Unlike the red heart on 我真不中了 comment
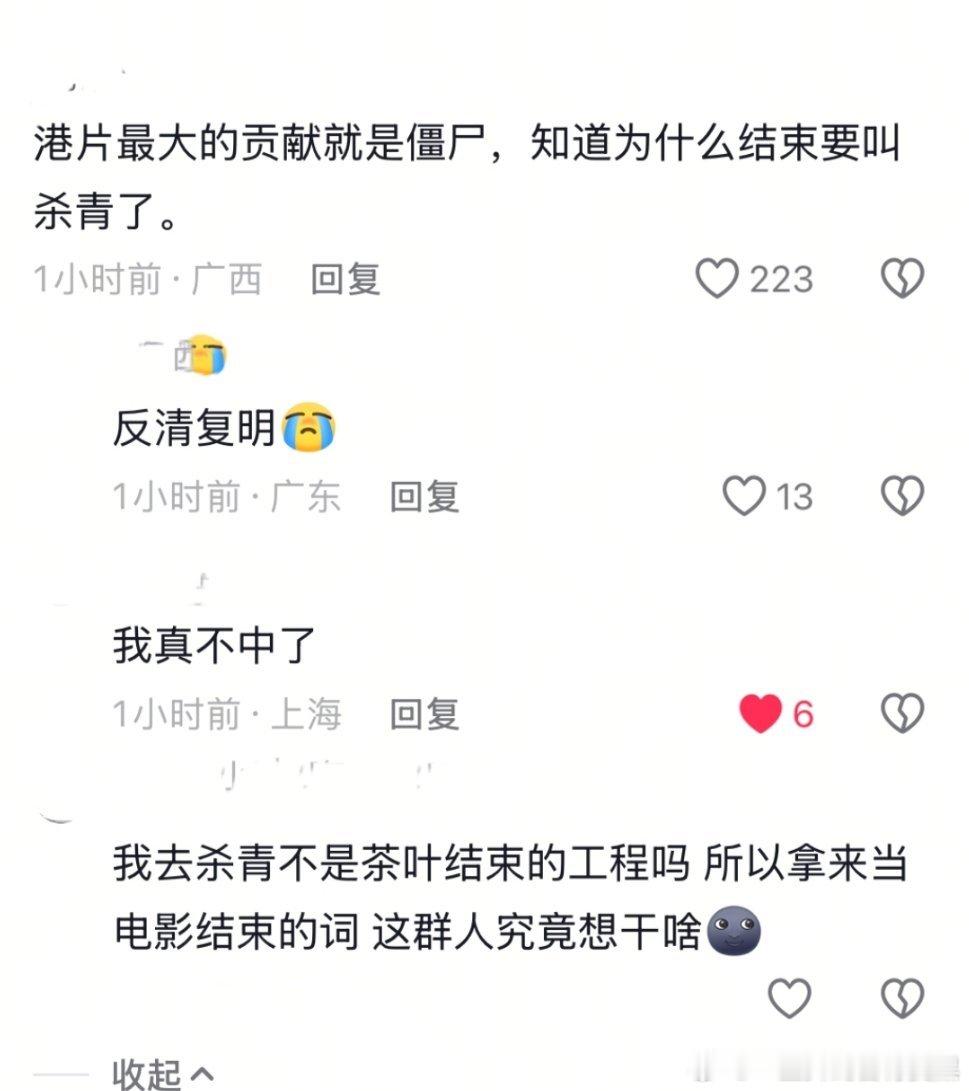This screenshot has width=969, height=1091. click(x=758, y=713)
